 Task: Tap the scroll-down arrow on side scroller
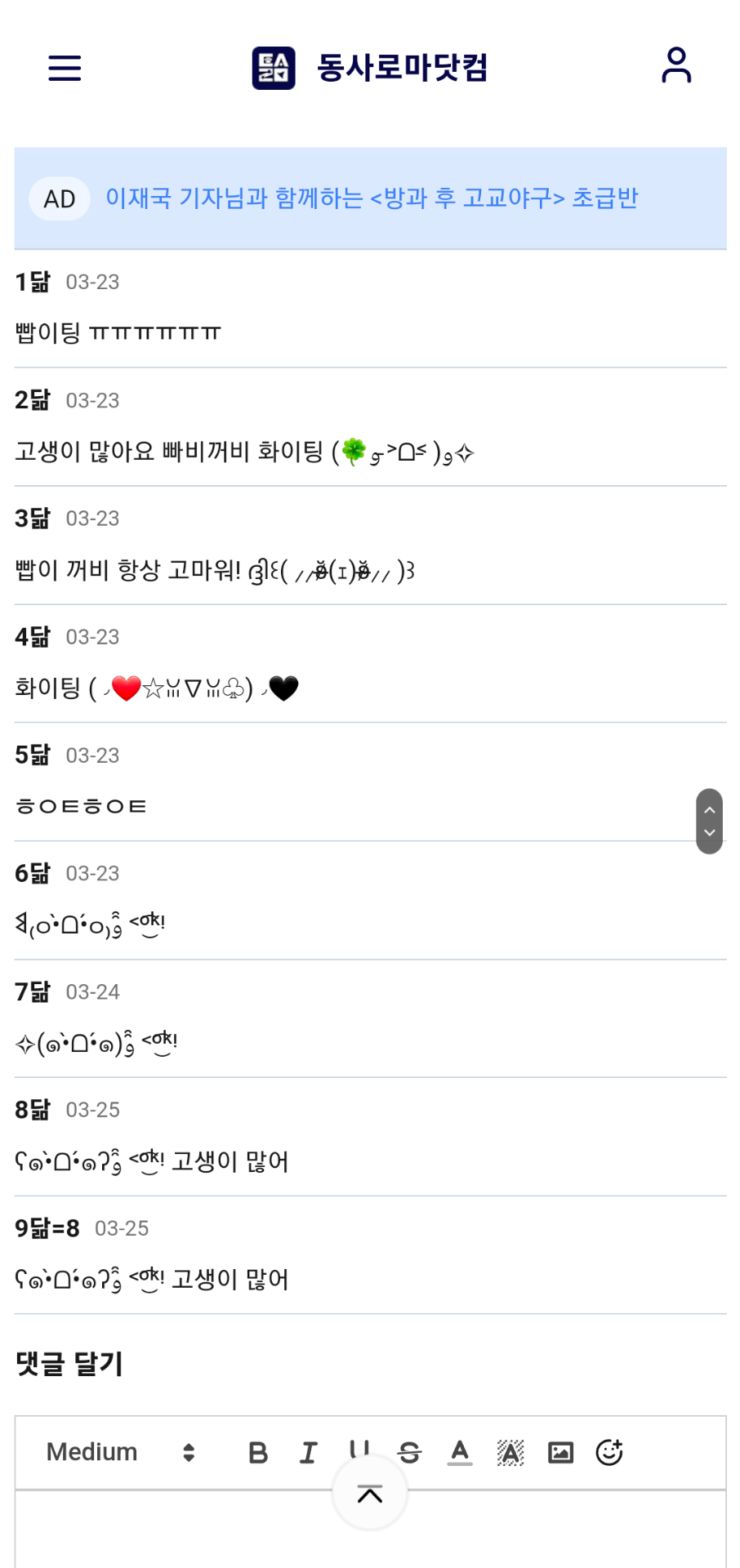point(709,833)
